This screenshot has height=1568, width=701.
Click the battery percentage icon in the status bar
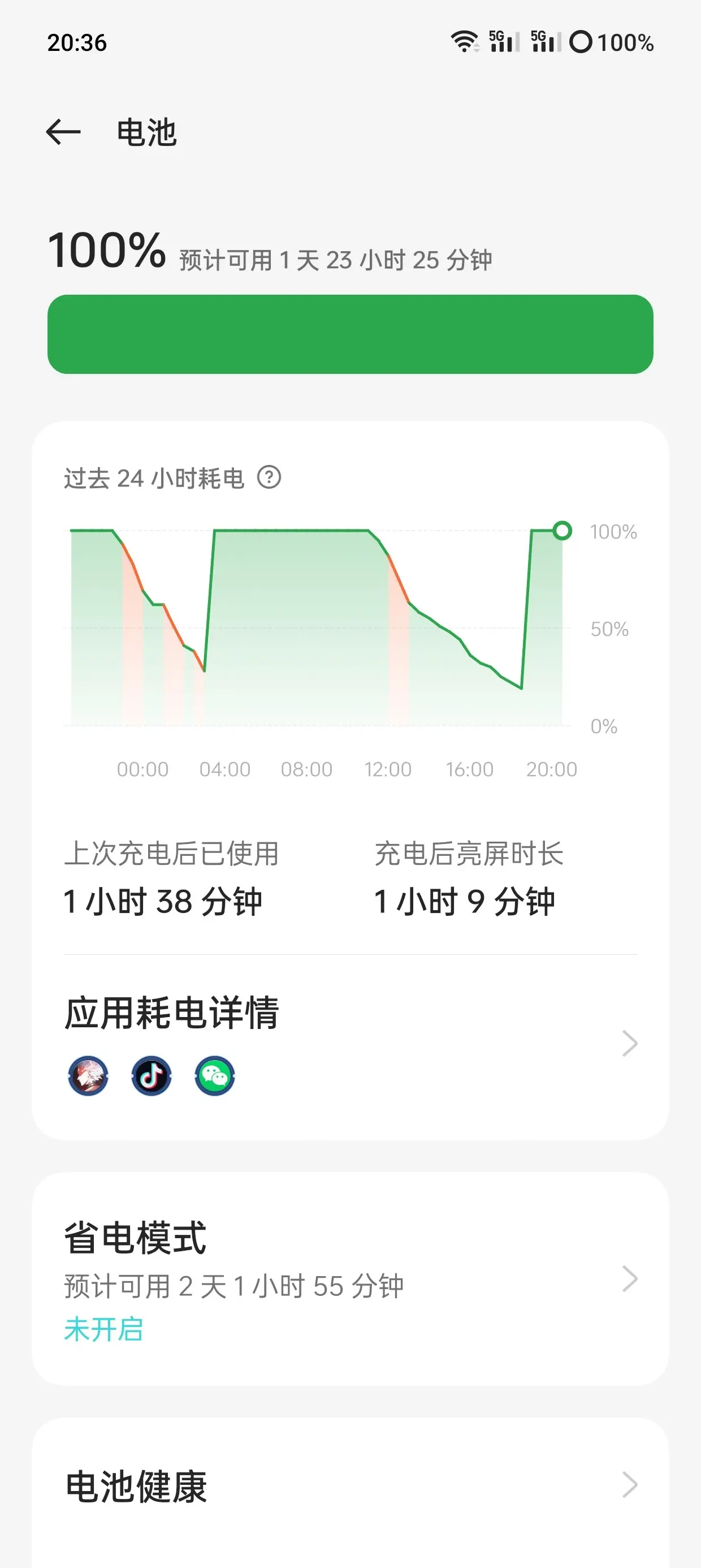click(582, 41)
